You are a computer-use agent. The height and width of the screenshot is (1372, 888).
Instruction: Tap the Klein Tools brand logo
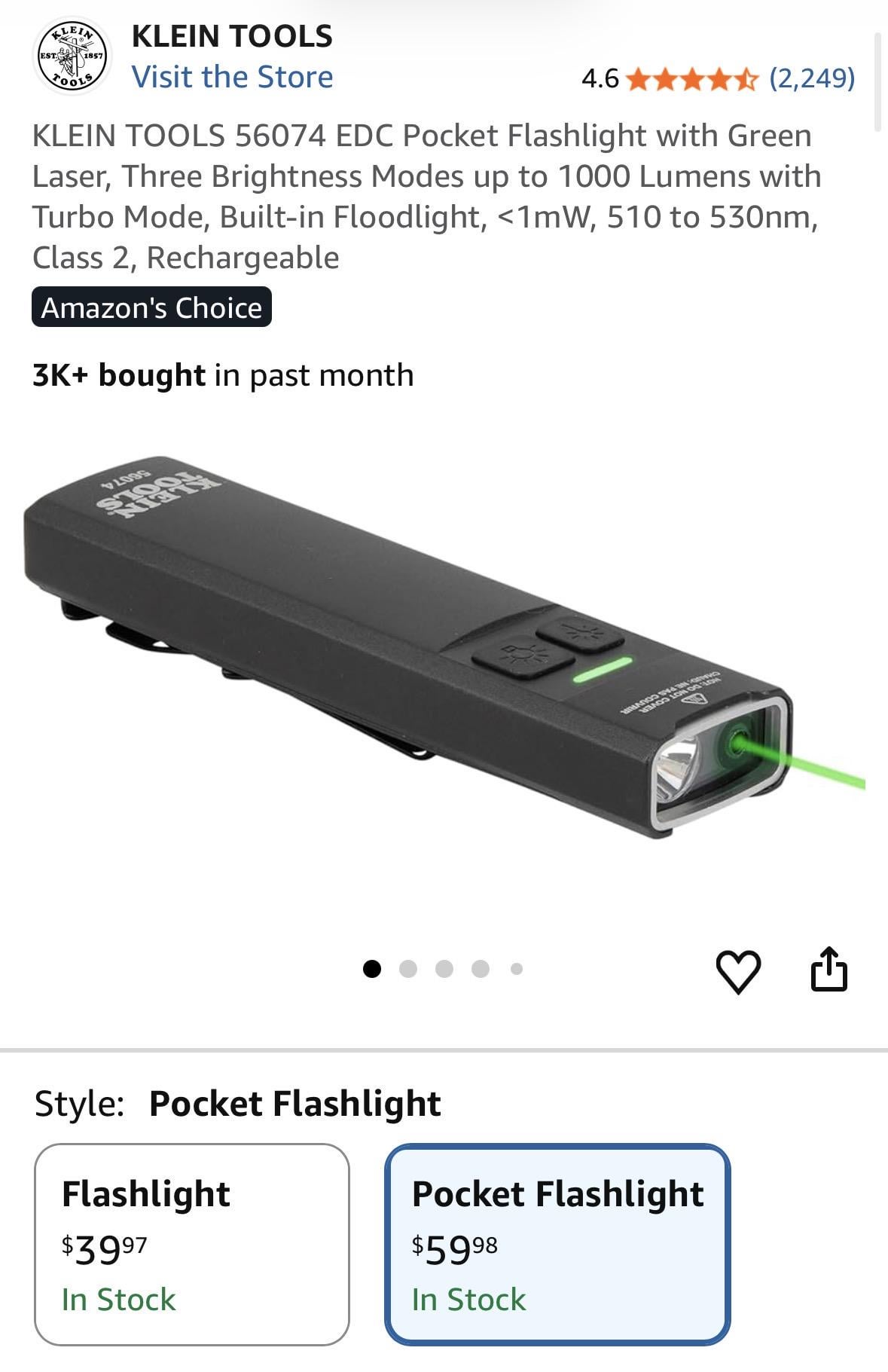(x=73, y=56)
